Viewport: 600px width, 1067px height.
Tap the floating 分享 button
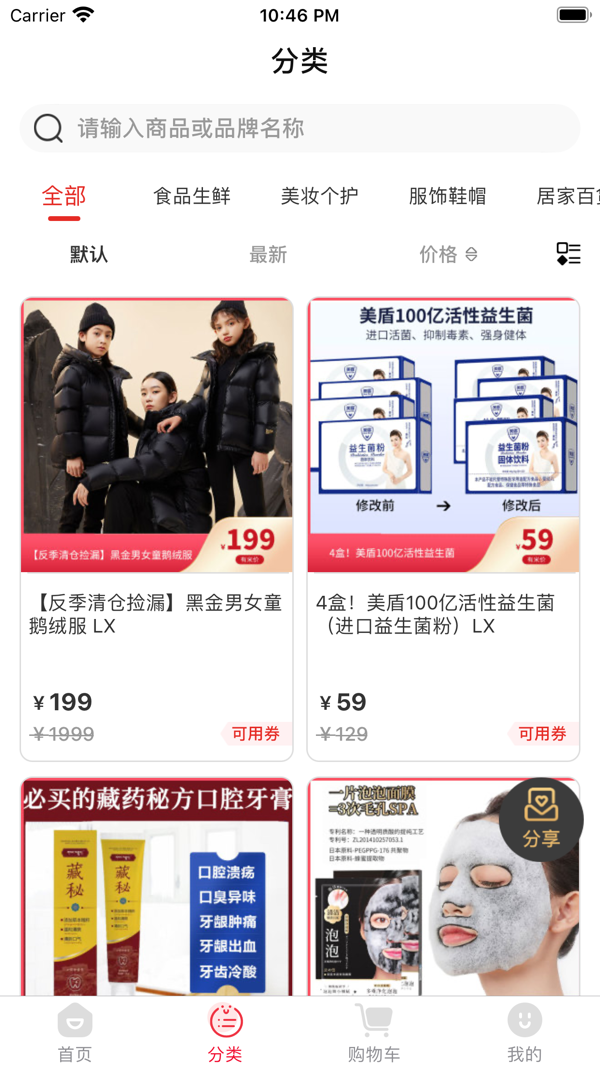click(541, 819)
